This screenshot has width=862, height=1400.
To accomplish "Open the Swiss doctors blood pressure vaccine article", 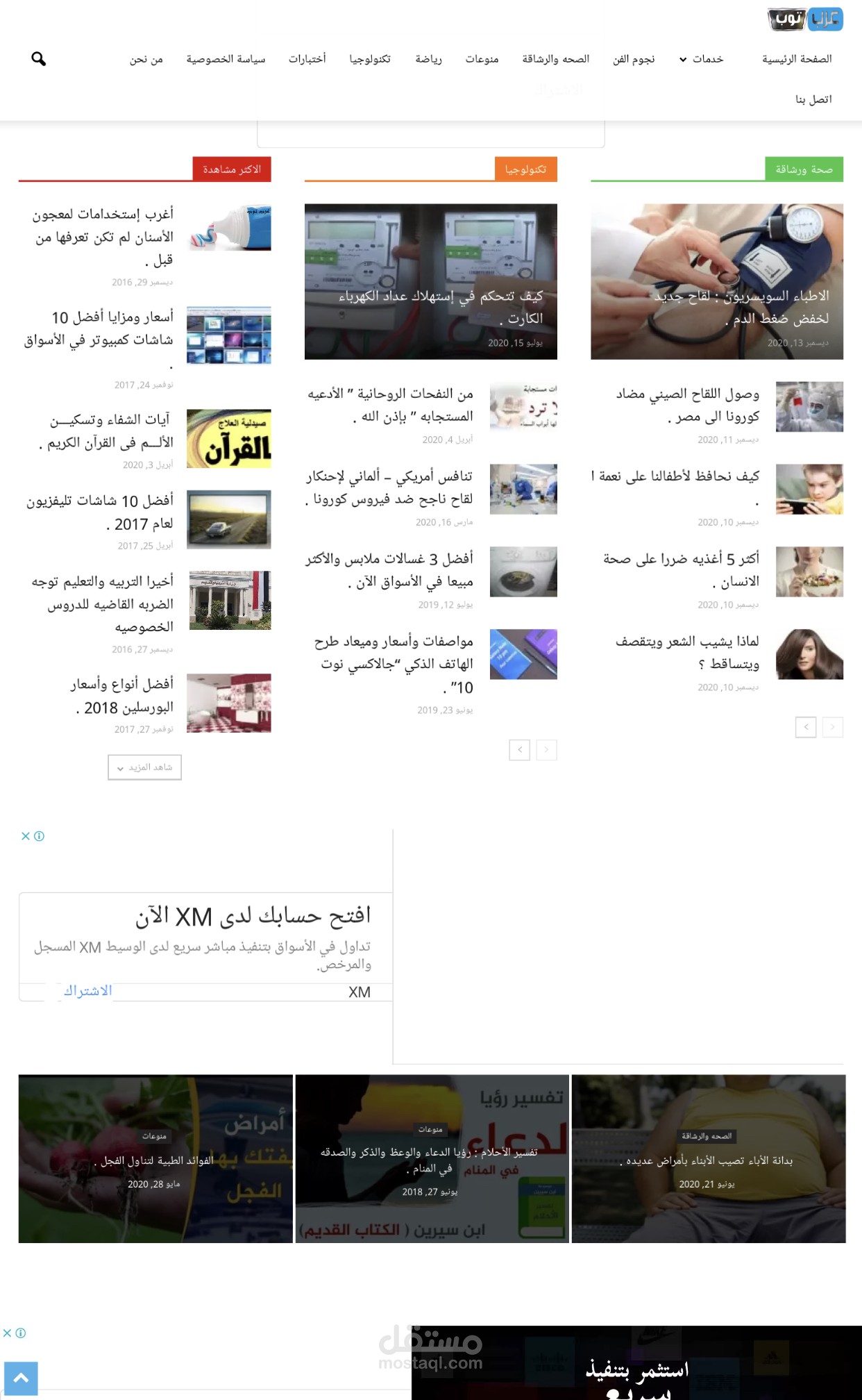I will coord(741,307).
